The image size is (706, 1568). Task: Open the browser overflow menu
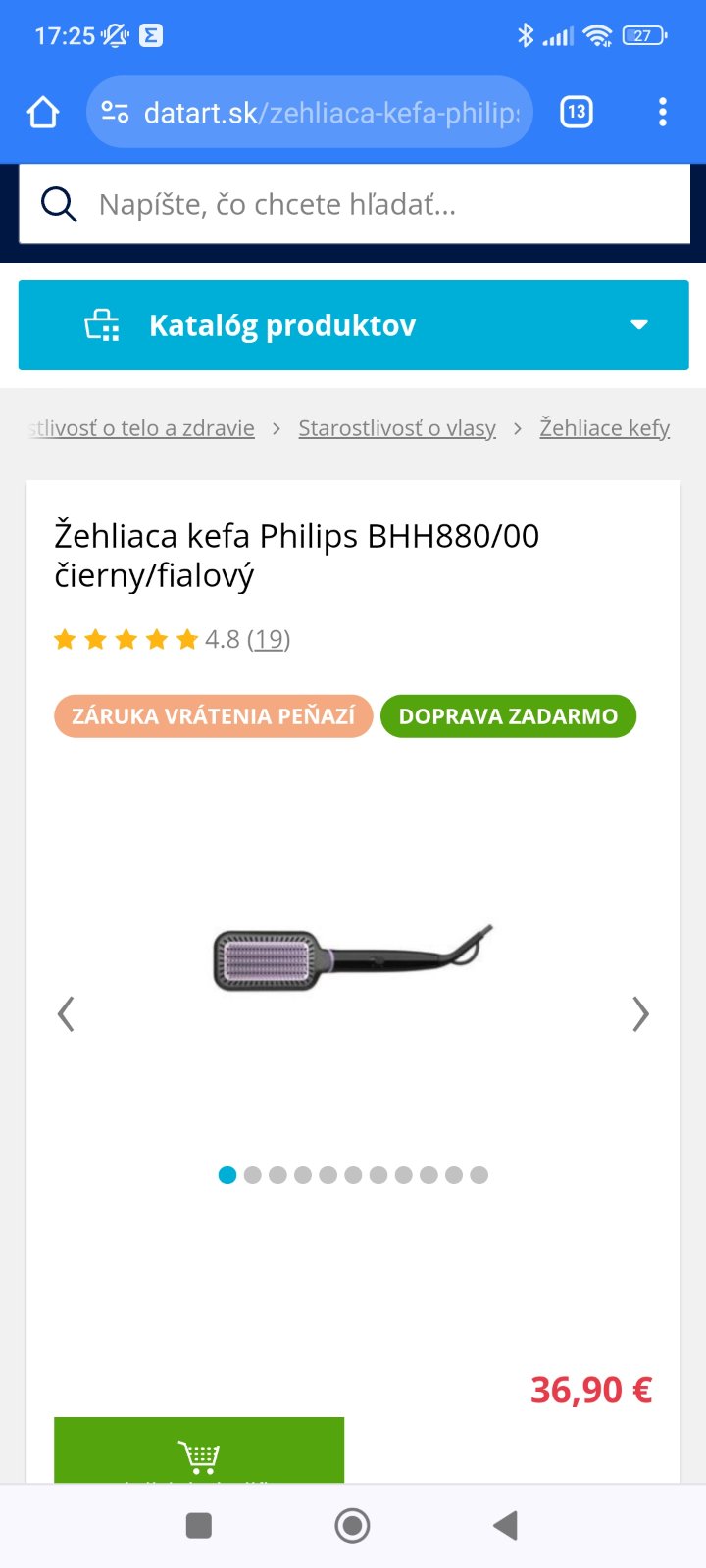[x=663, y=113]
